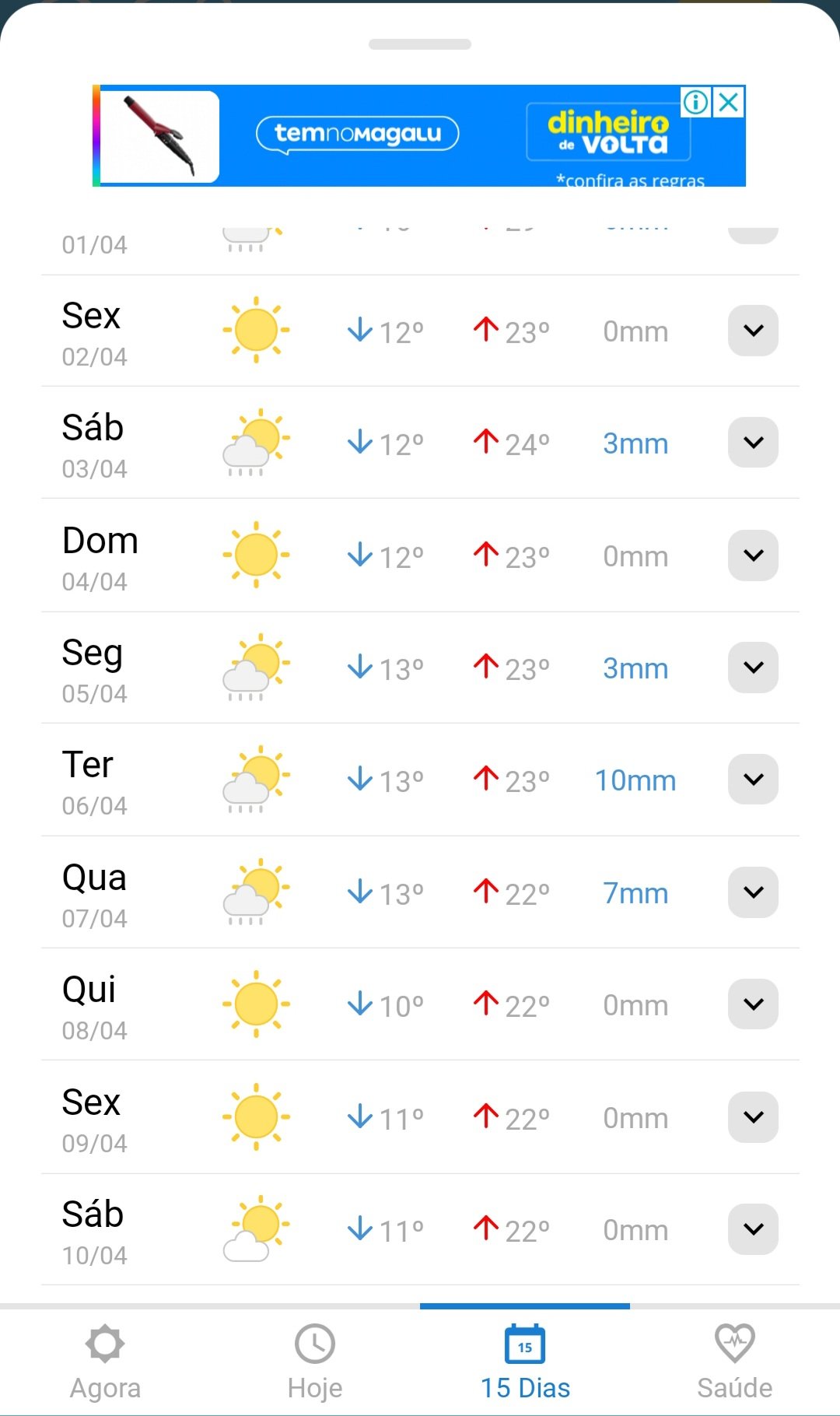Switch to the Hoje tab
This screenshot has height=1416, width=840.
pyautogui.click(x=315, y=1362)
